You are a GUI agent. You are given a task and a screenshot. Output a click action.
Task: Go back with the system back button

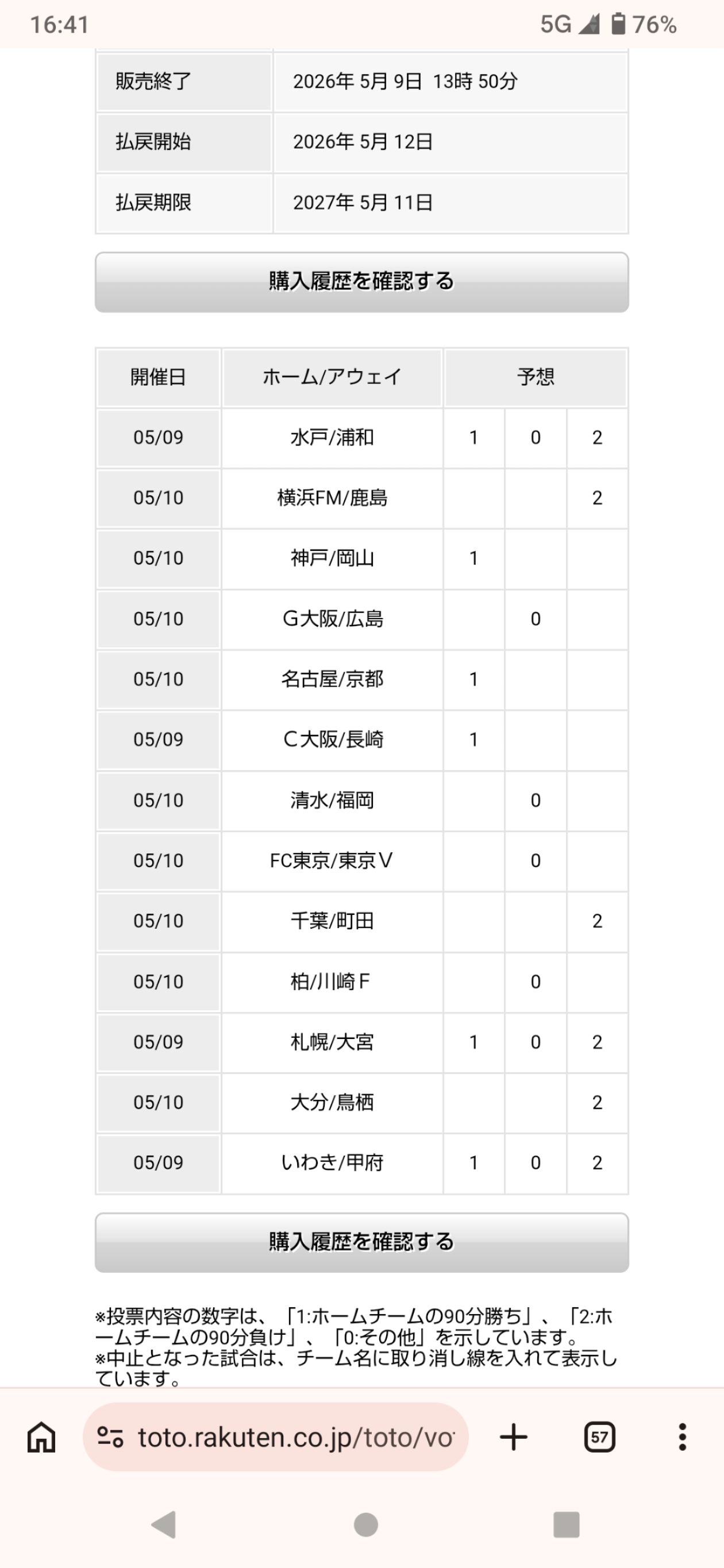[163, 1524]
